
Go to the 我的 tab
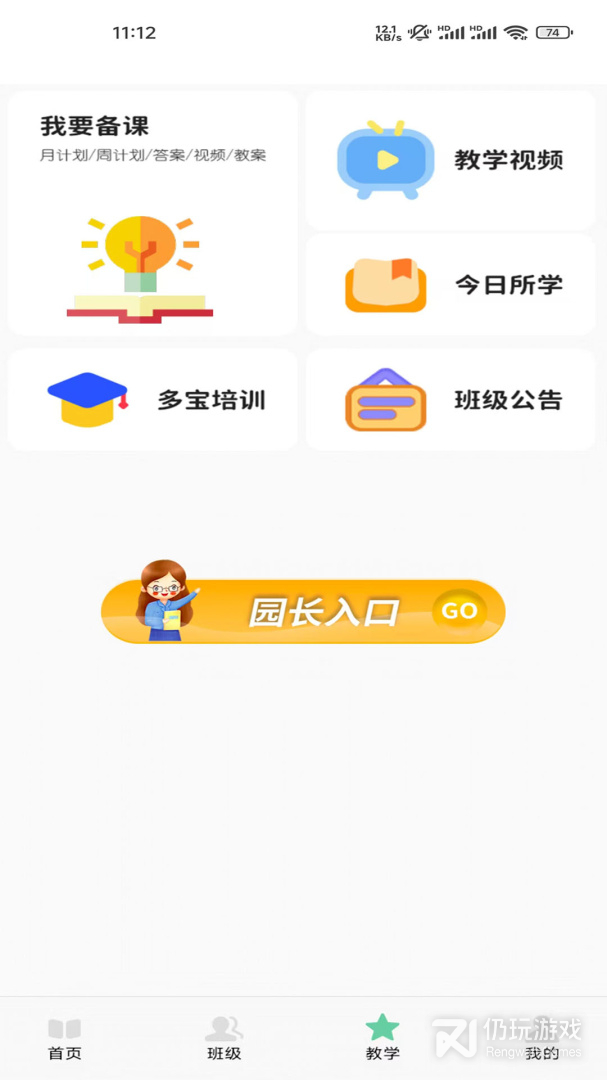[541, 1039]
